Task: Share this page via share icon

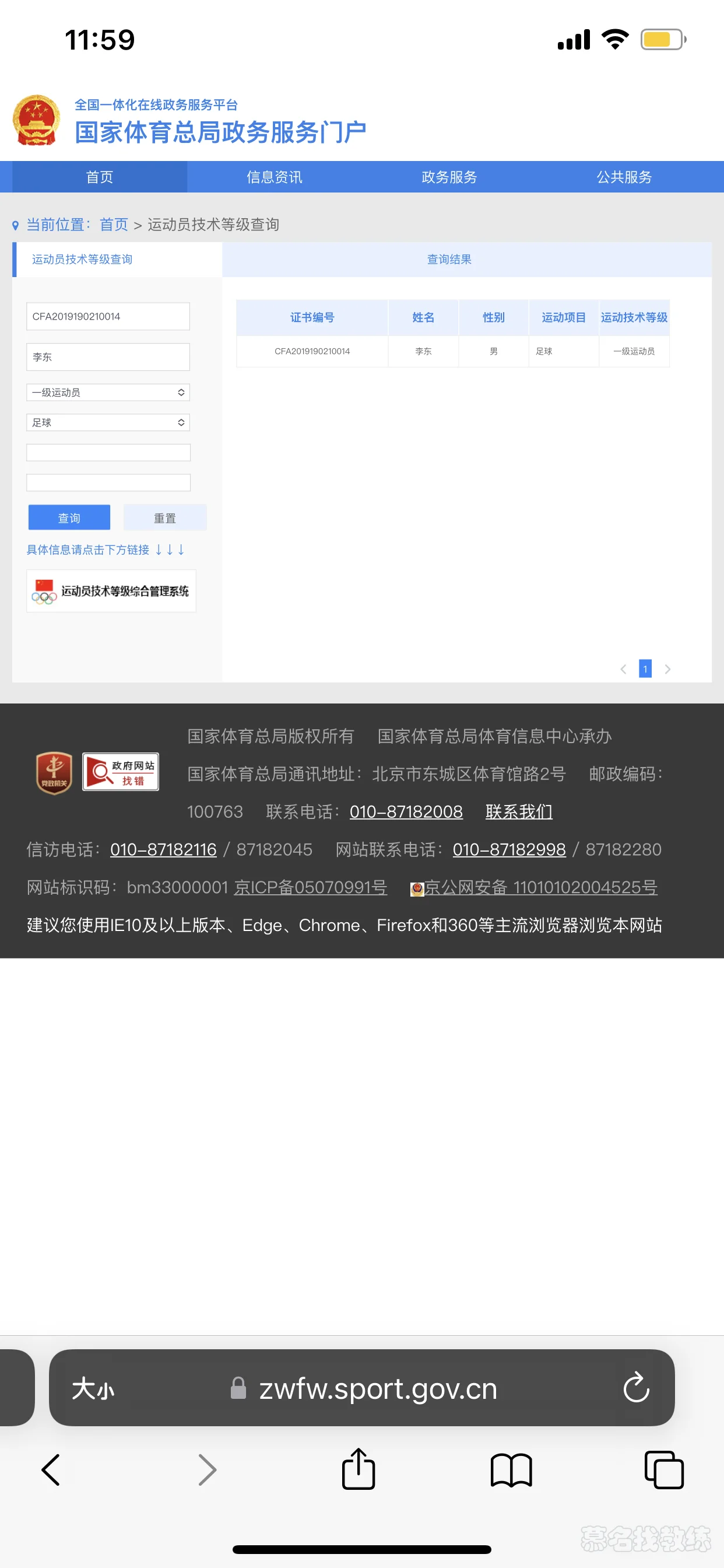Action: pyautogui.click(x=359, y=1469)
